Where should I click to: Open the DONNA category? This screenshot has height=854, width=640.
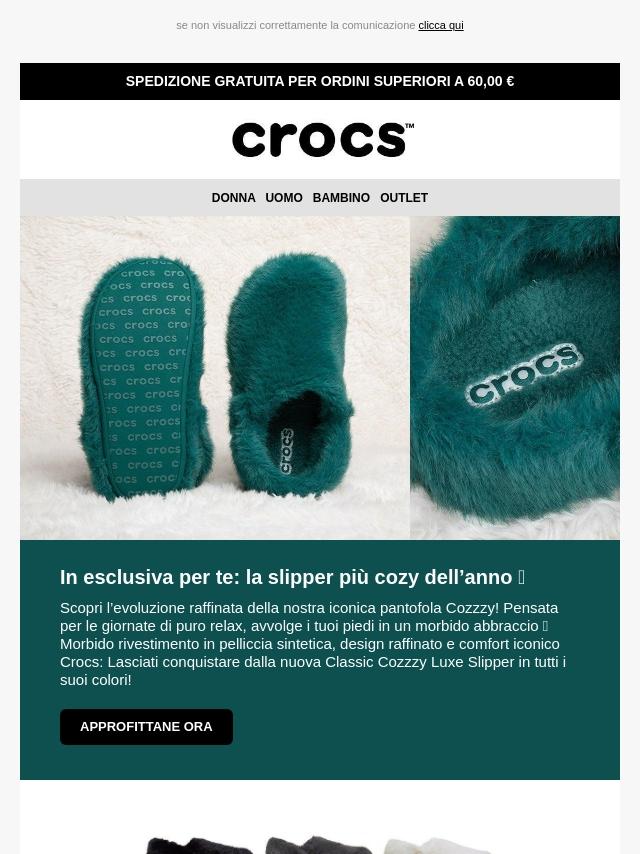point(233,198)
